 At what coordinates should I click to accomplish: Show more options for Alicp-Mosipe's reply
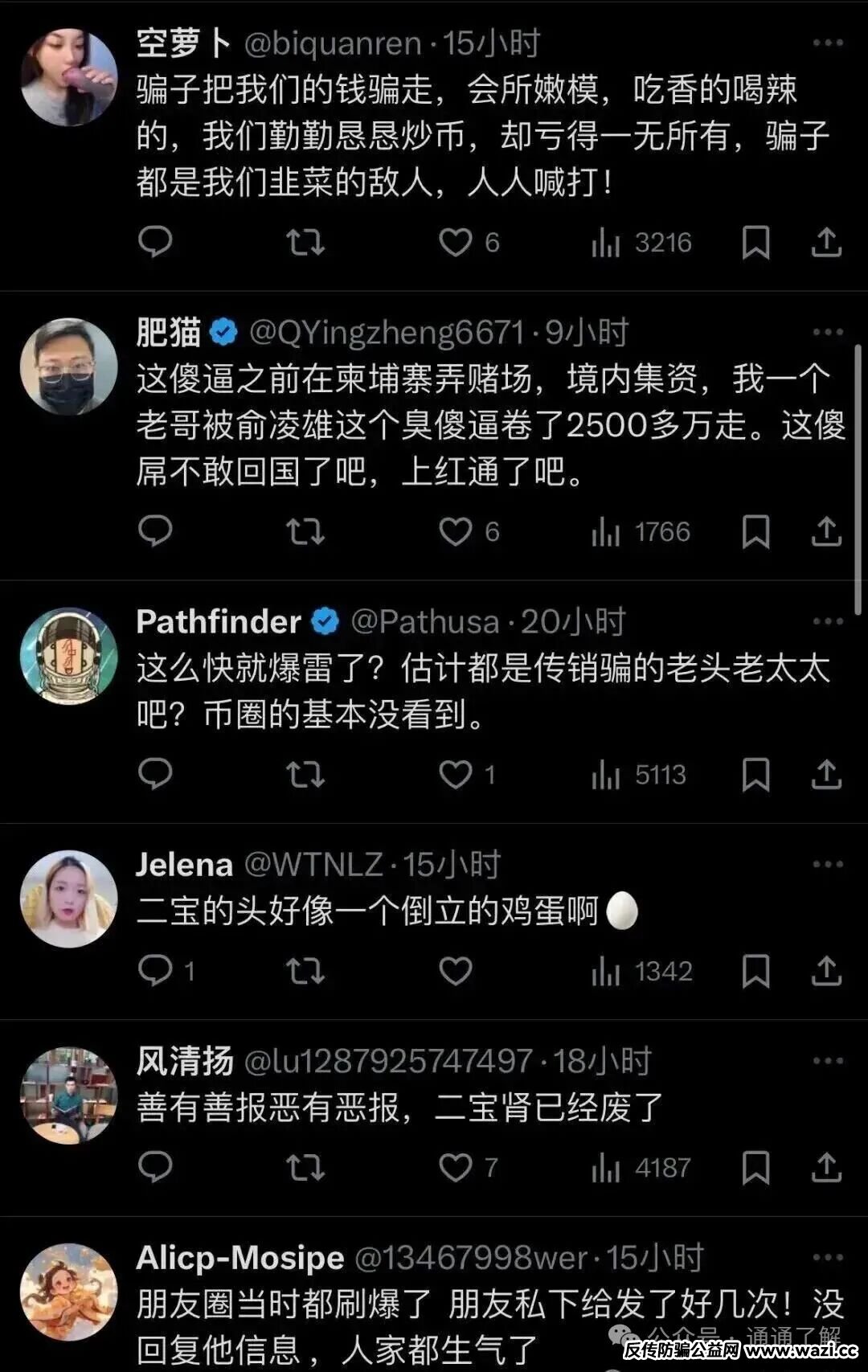click(x=827, y=1258)
